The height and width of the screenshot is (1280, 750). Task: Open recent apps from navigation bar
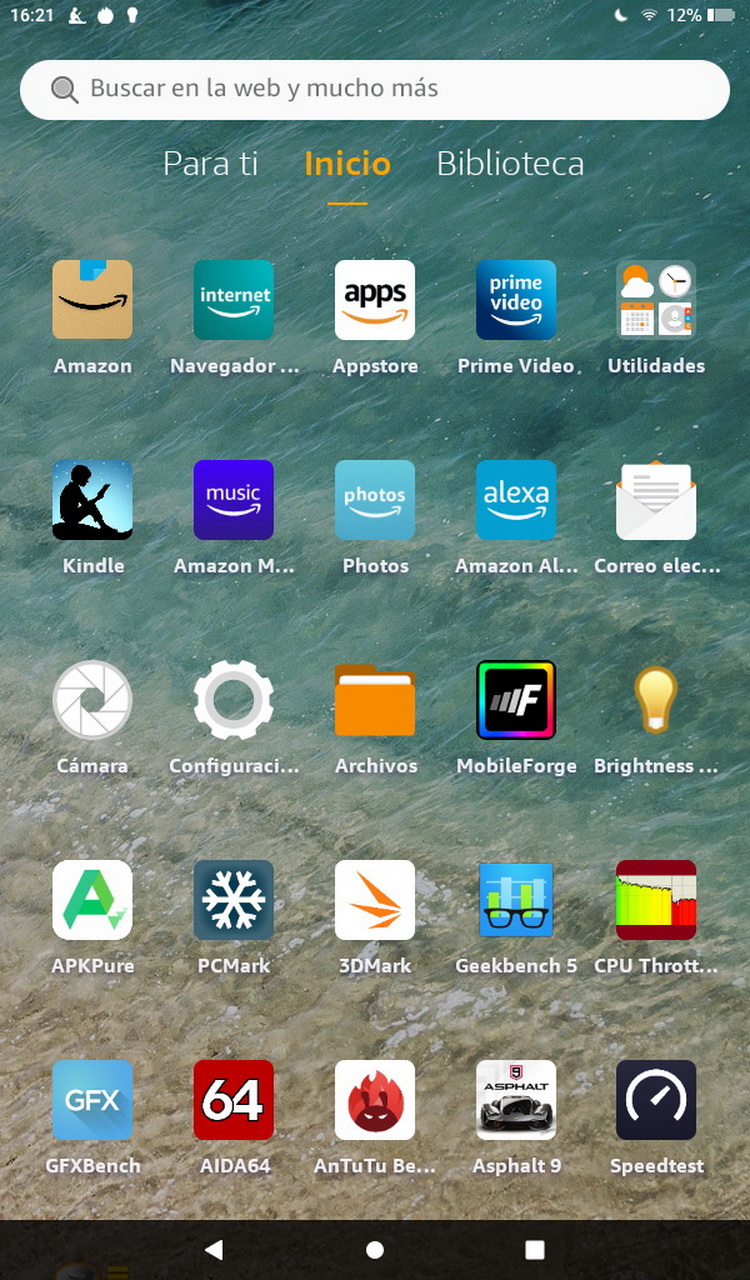[x=535, y=1249]
